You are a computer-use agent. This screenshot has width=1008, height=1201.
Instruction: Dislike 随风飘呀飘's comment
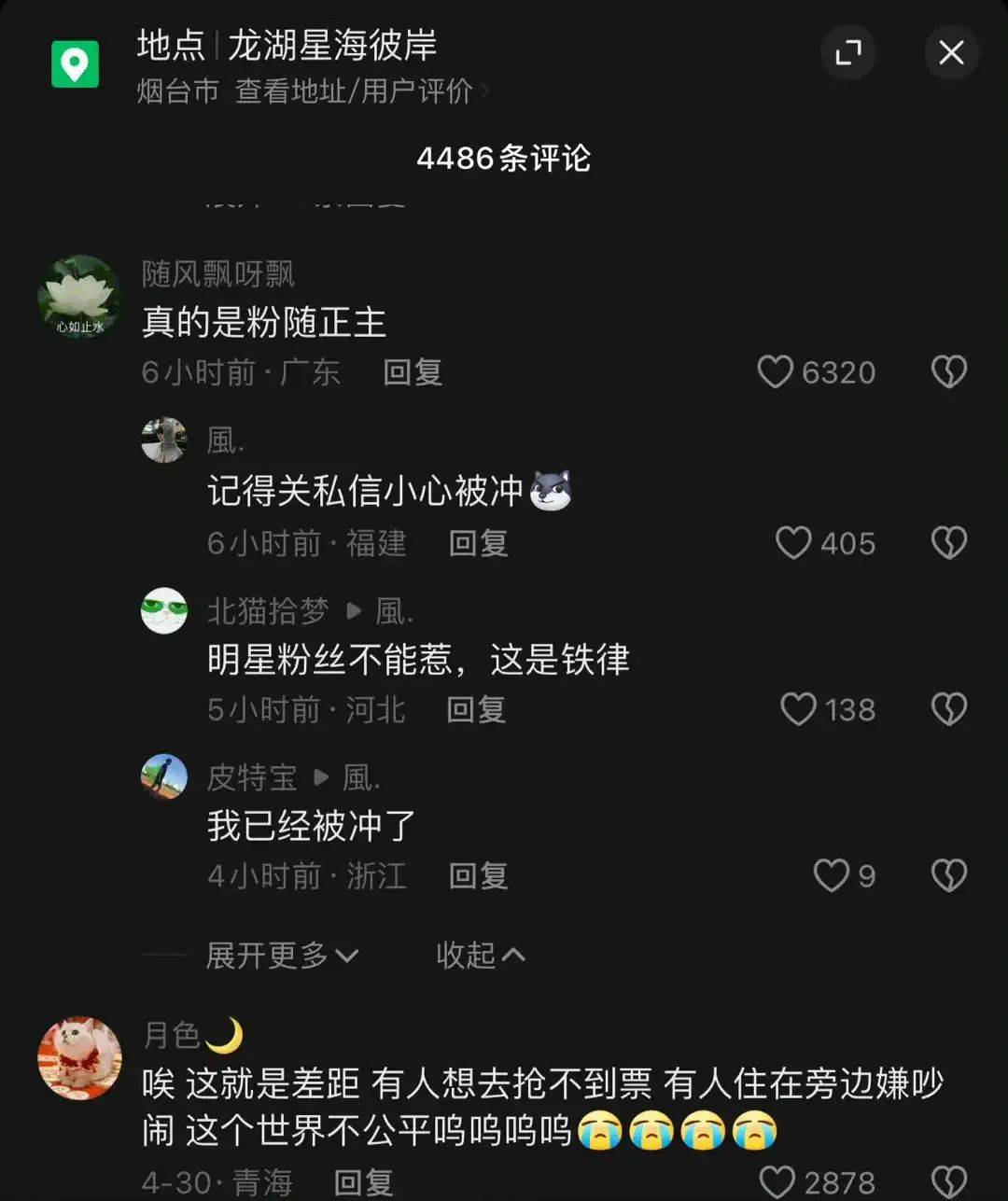(x=948, y=372)
